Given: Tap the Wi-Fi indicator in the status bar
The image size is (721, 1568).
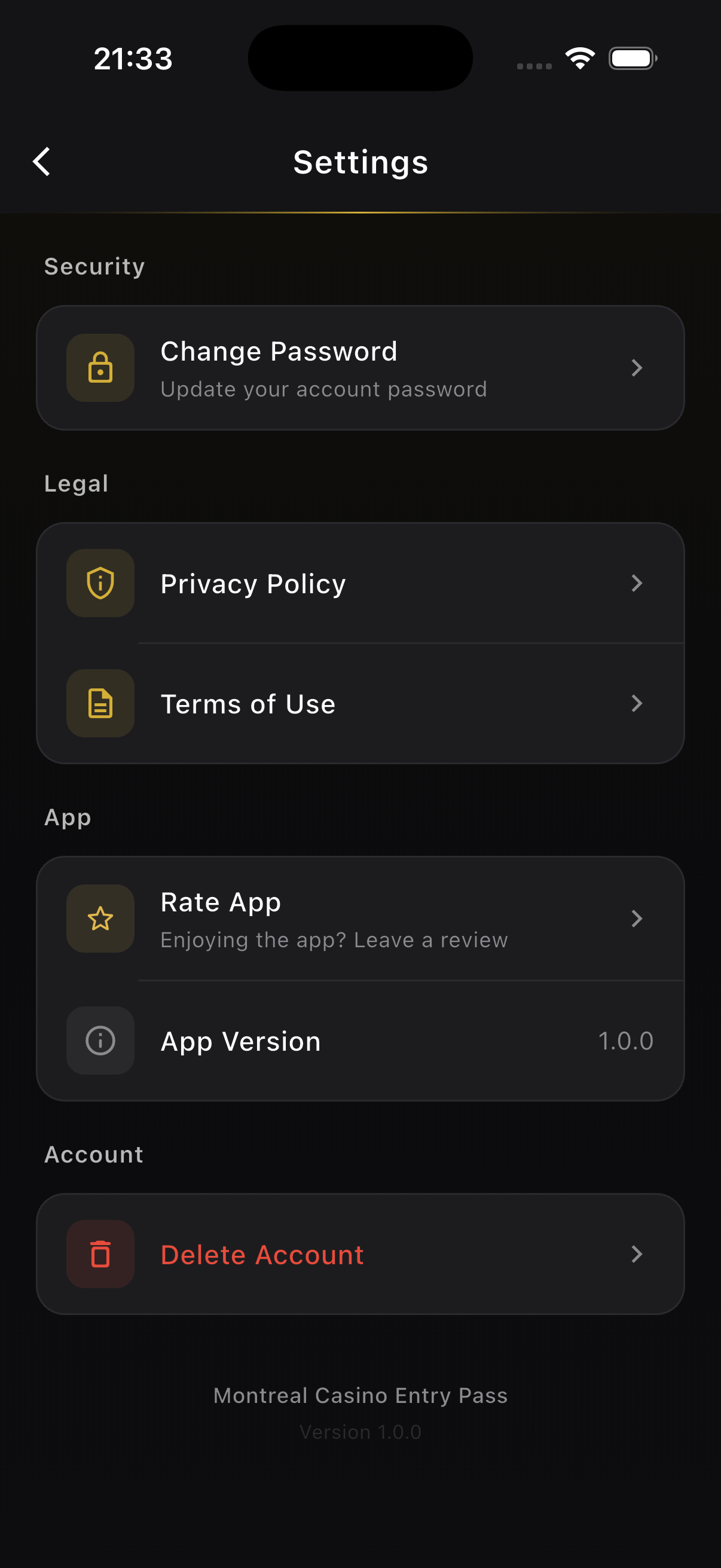Looking at the screenshot, I should (x=580, y=58).
